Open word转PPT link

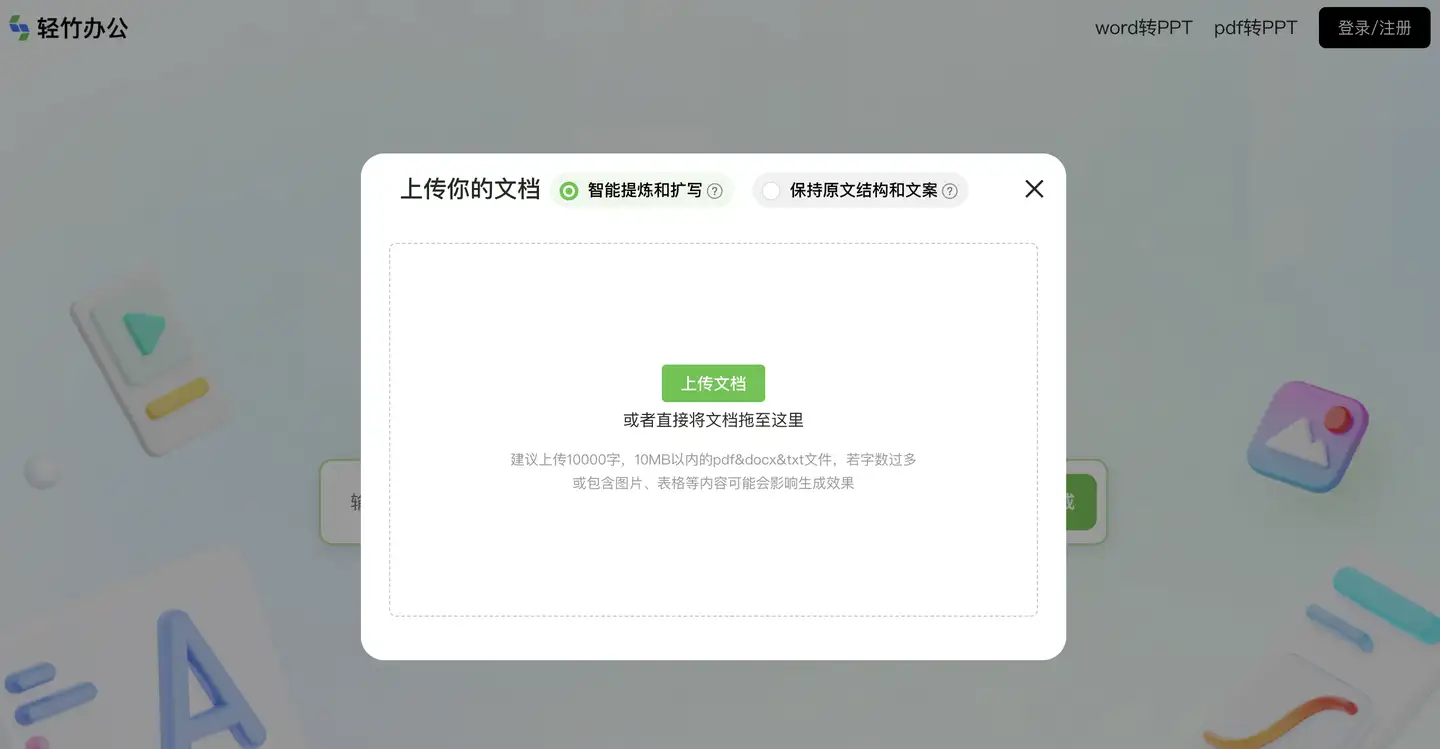(1143, 28)
